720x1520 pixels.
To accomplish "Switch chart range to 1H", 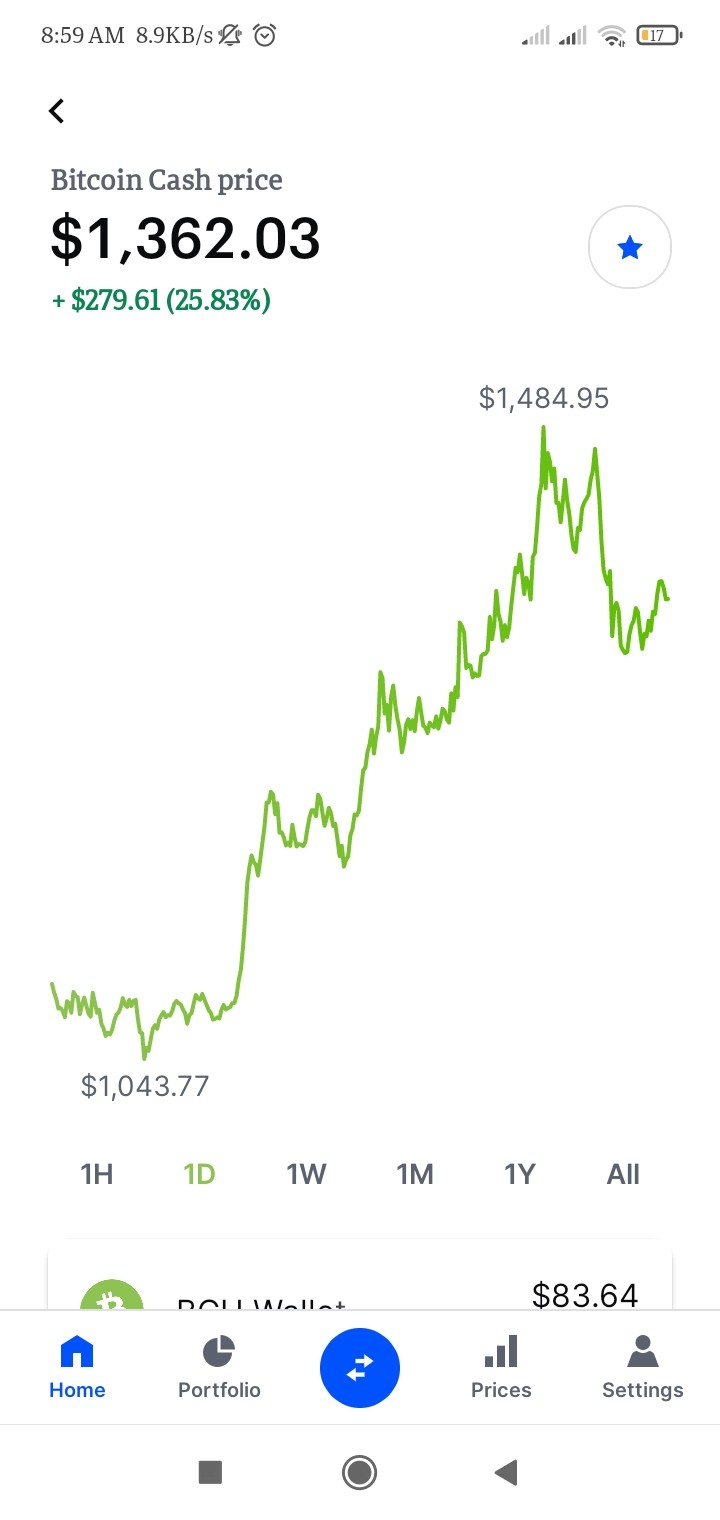I will 97,1174.
